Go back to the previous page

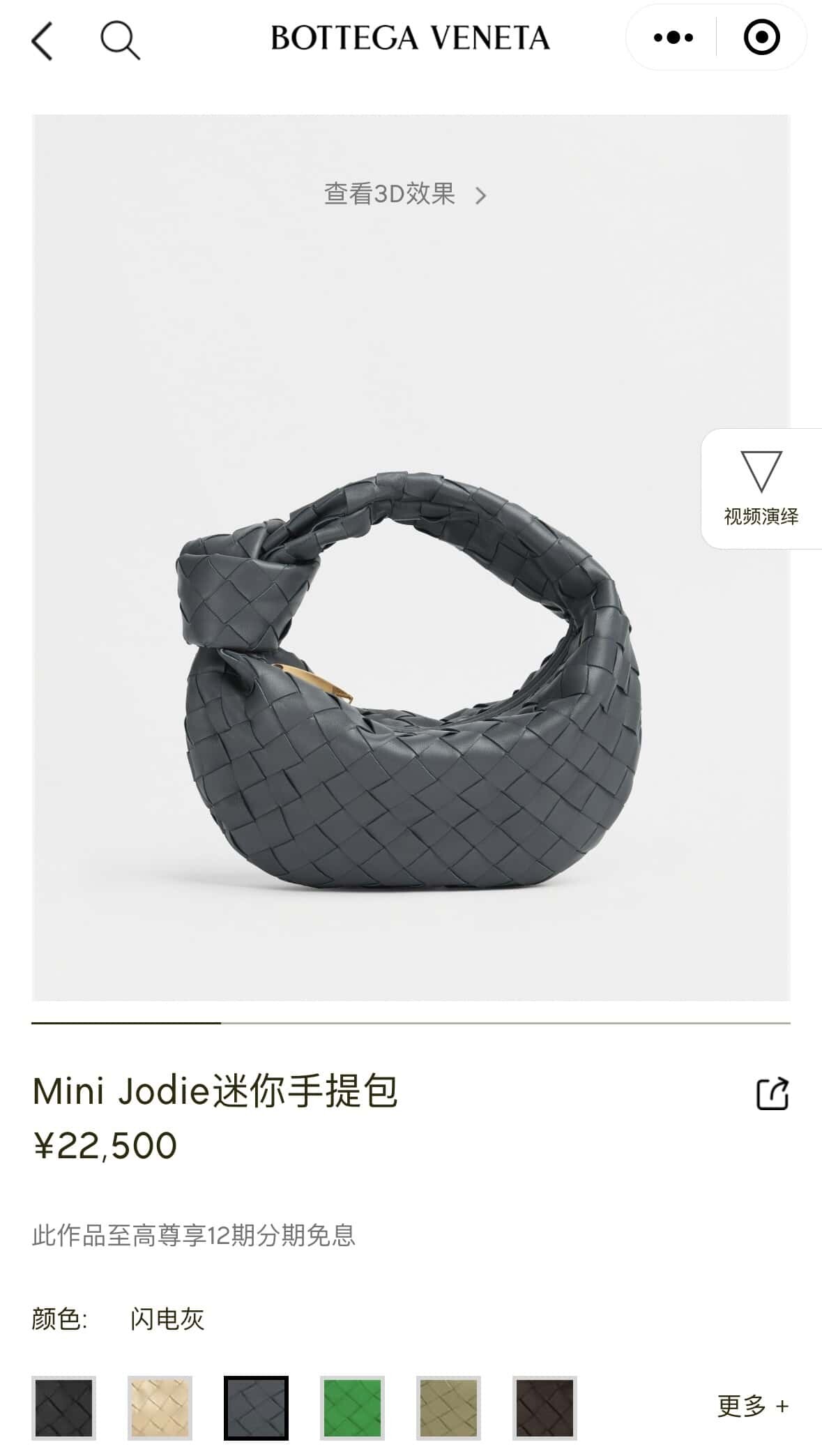click(43, 40)
